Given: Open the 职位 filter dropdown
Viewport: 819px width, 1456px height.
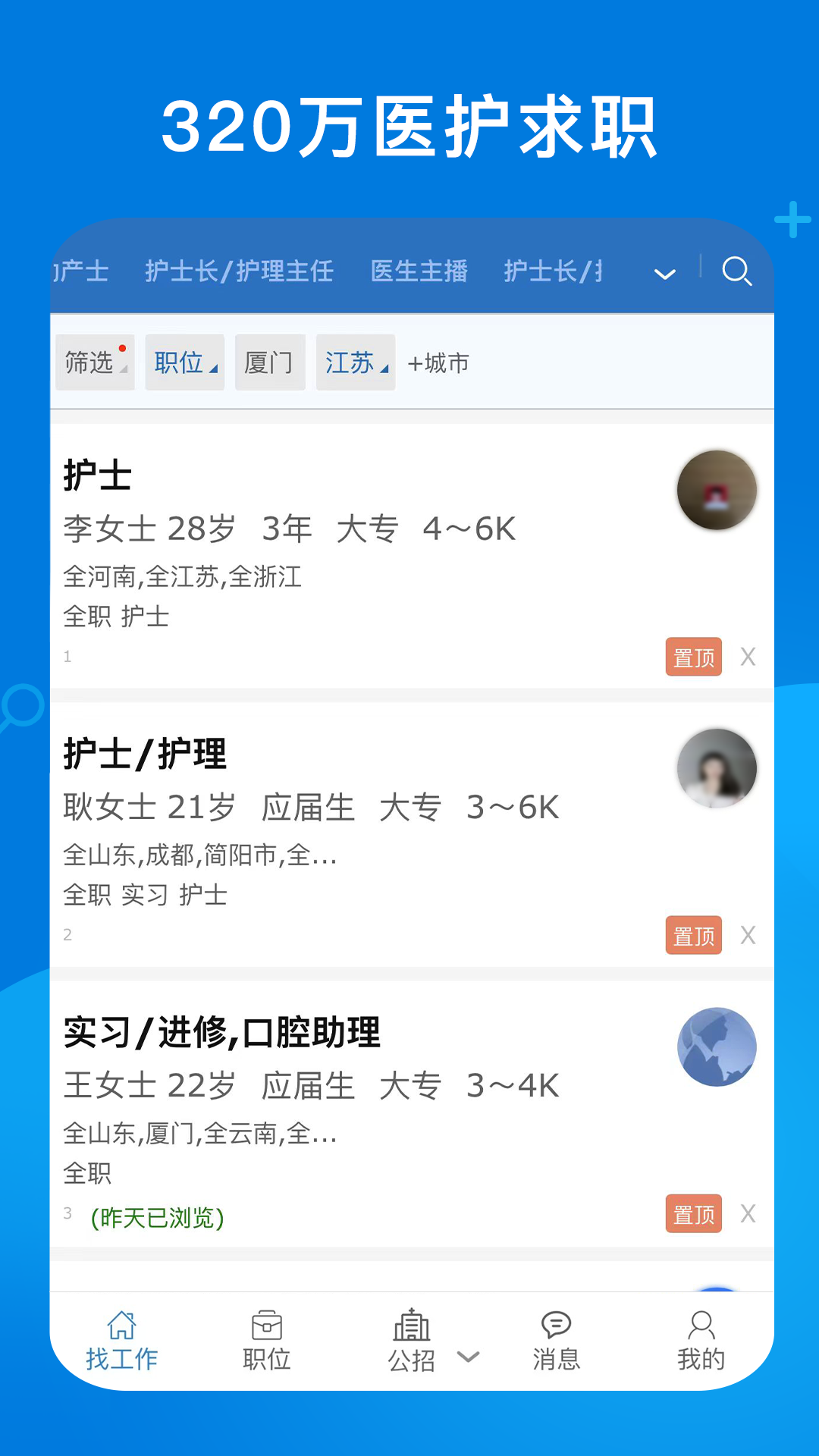Looking at the screenshot, I should click(184, 362).
